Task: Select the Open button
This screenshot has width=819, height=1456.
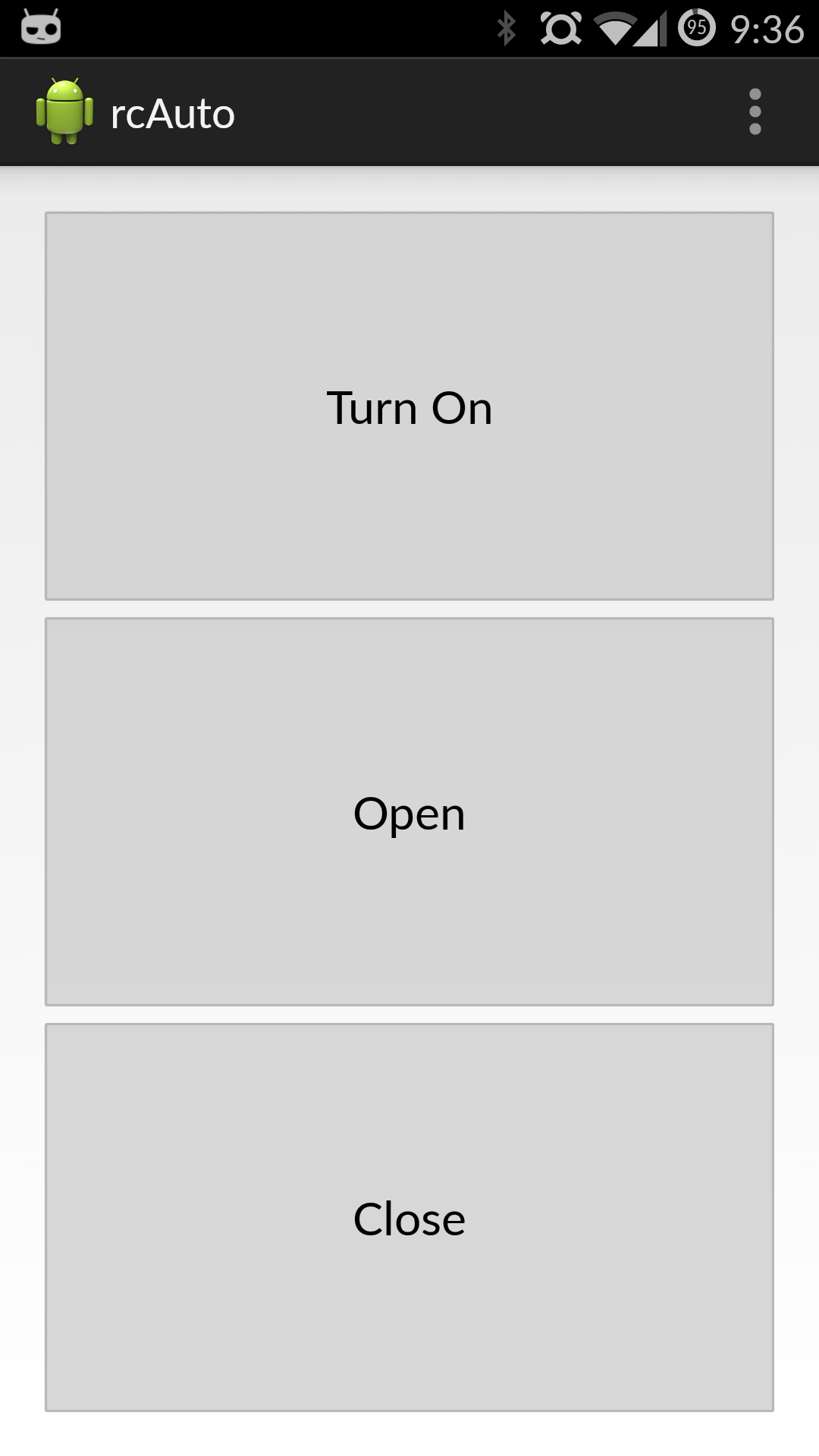Action: (409, 812)
